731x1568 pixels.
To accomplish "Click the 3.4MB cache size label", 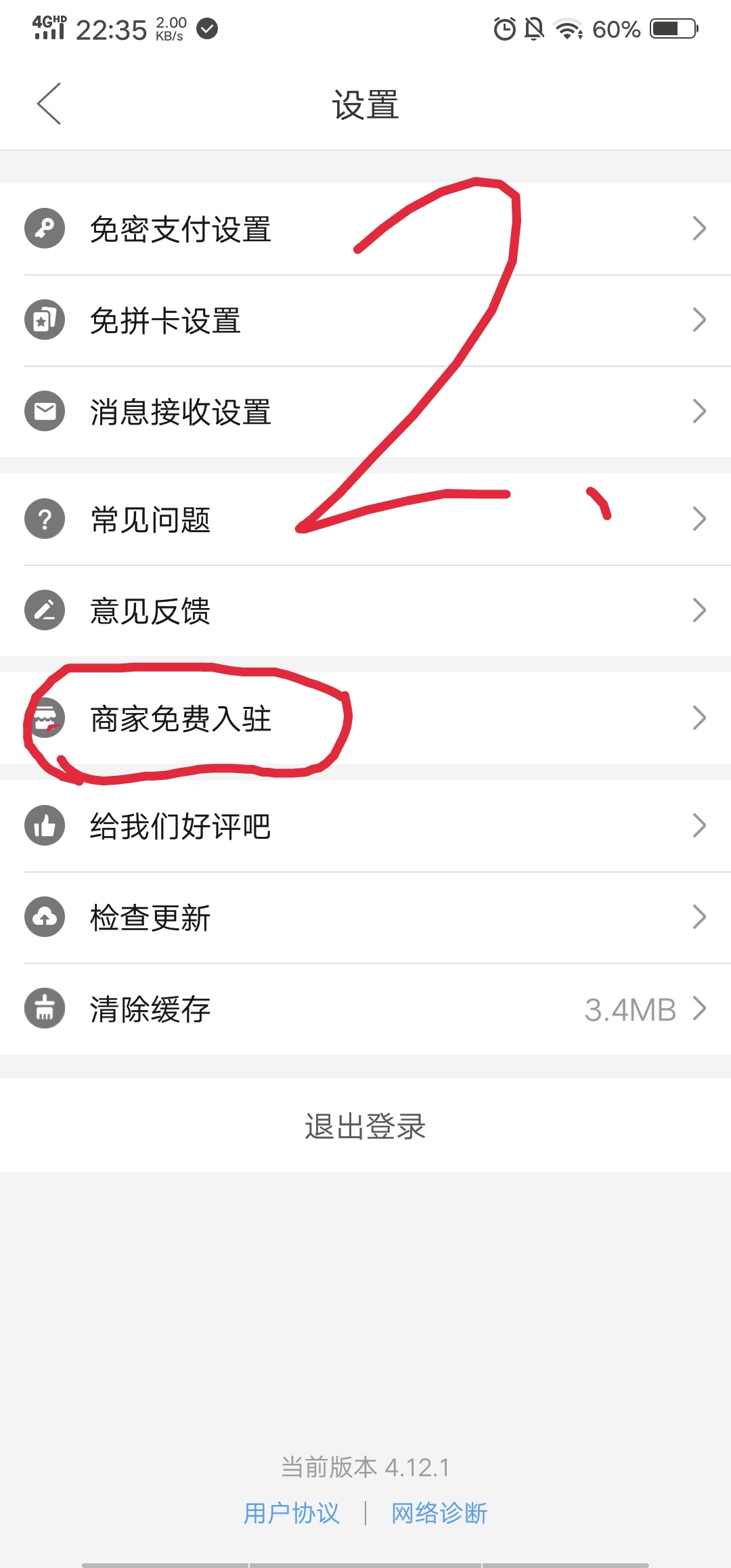I will point(629,1009).
